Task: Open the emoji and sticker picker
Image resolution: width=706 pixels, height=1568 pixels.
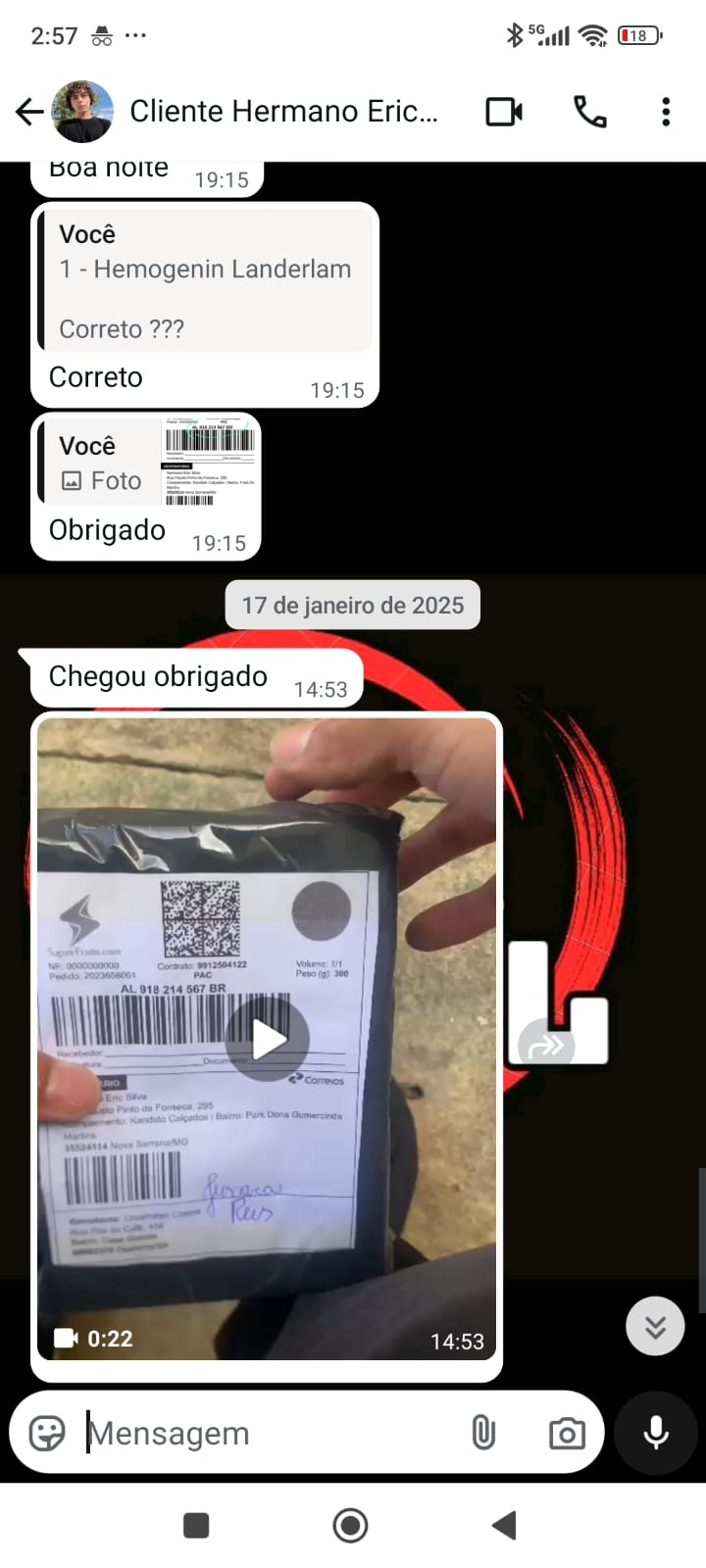Action: click(x=47, y=1433)
